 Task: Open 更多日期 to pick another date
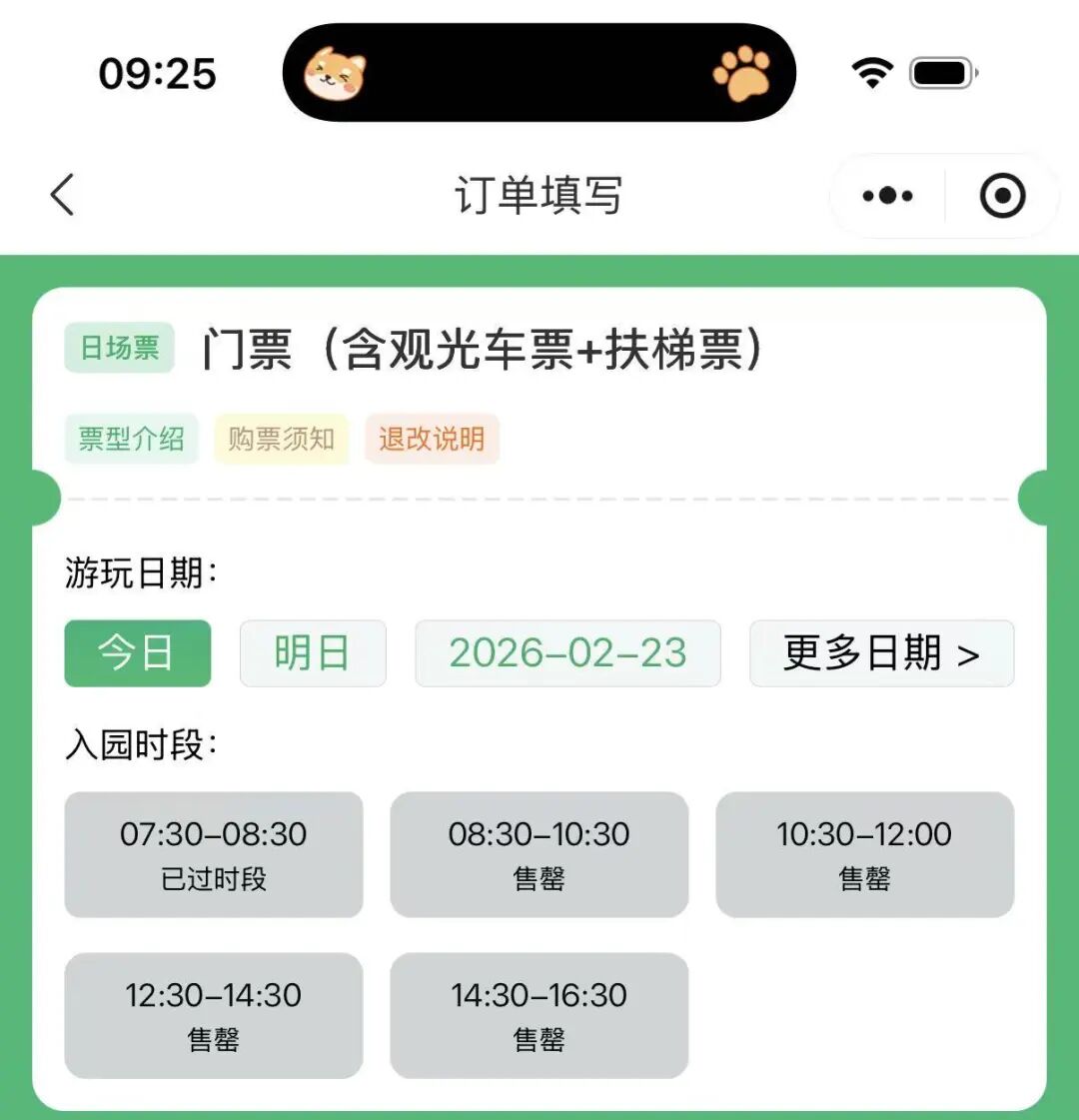coord(881,653)
